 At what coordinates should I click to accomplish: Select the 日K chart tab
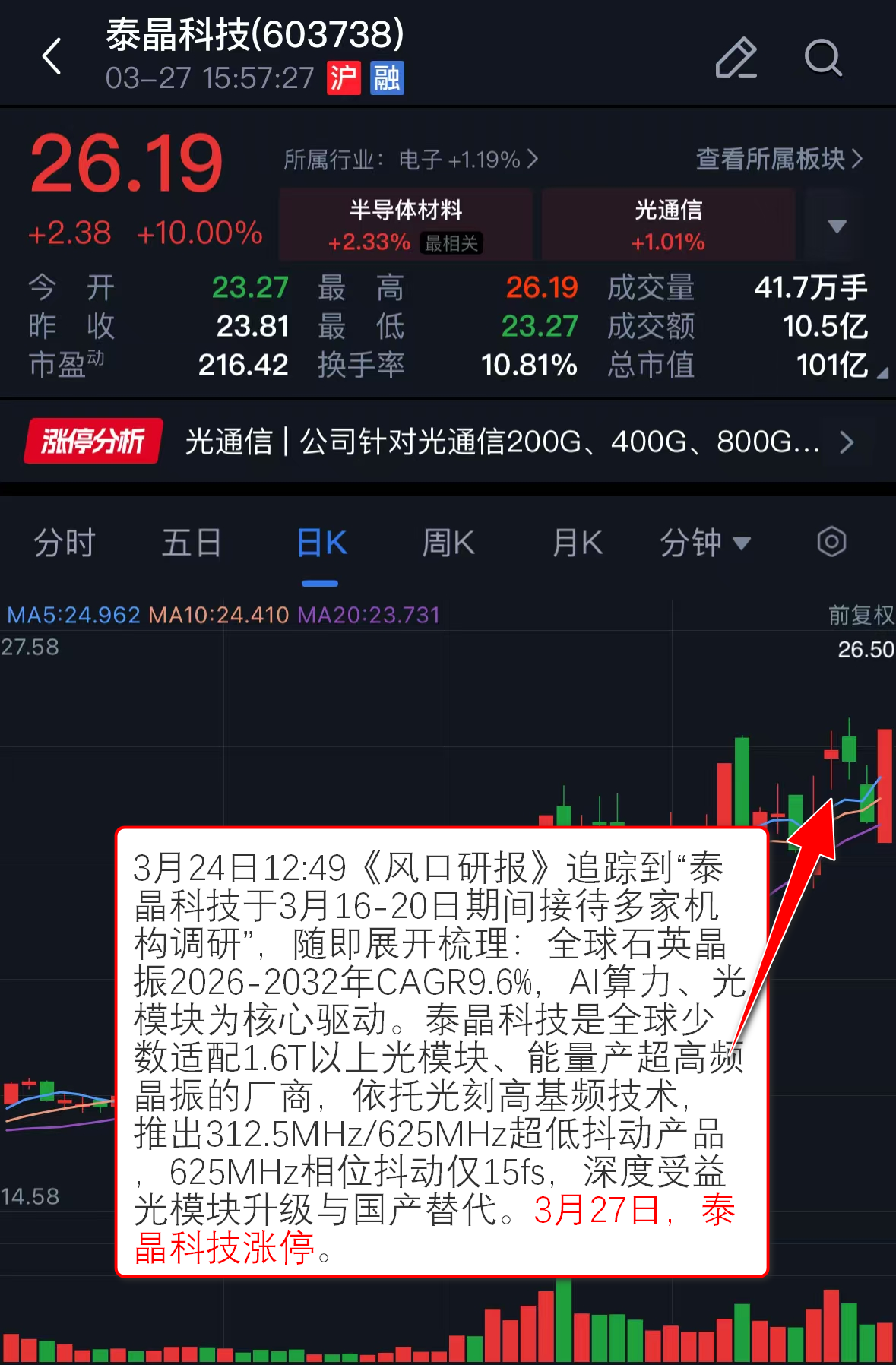[x=321, y=543]
